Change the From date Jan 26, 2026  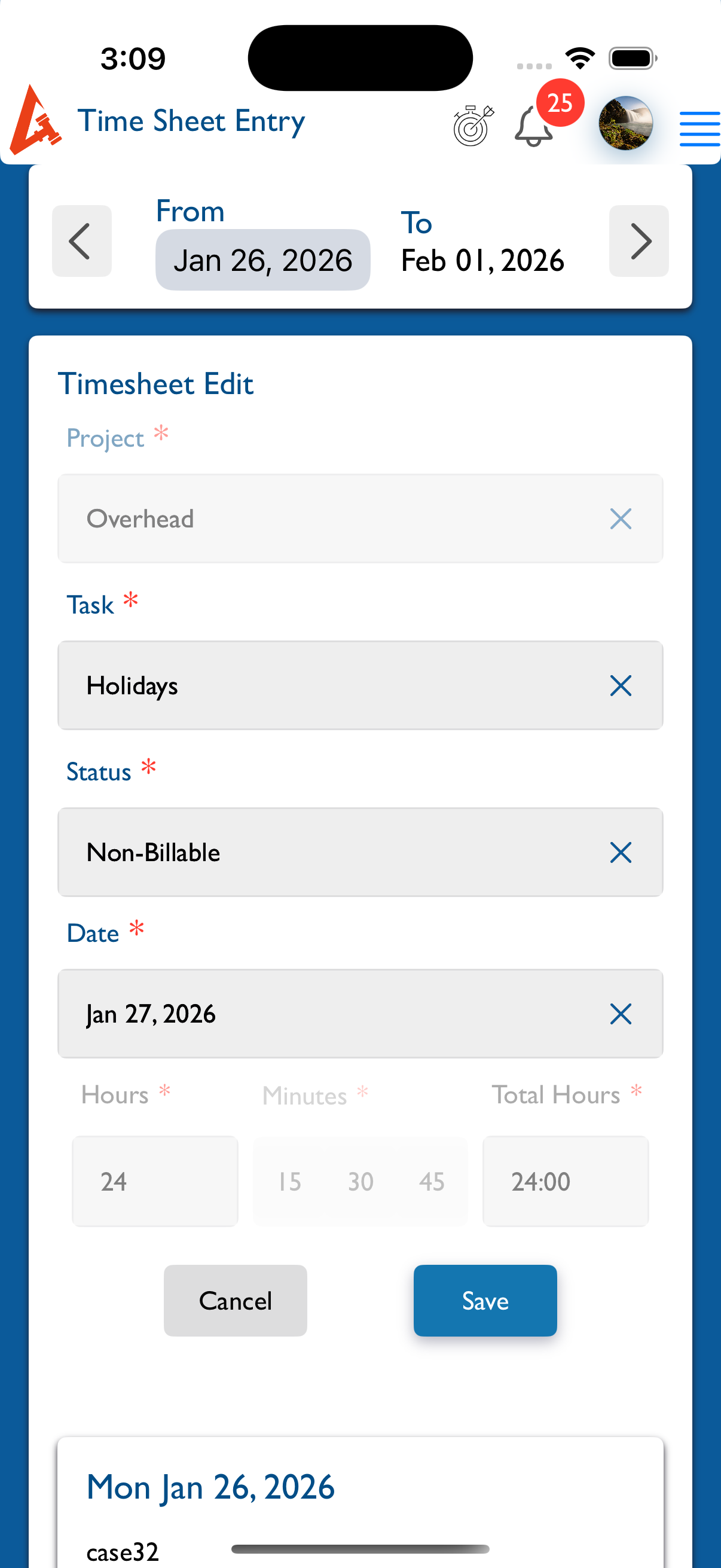263,260
